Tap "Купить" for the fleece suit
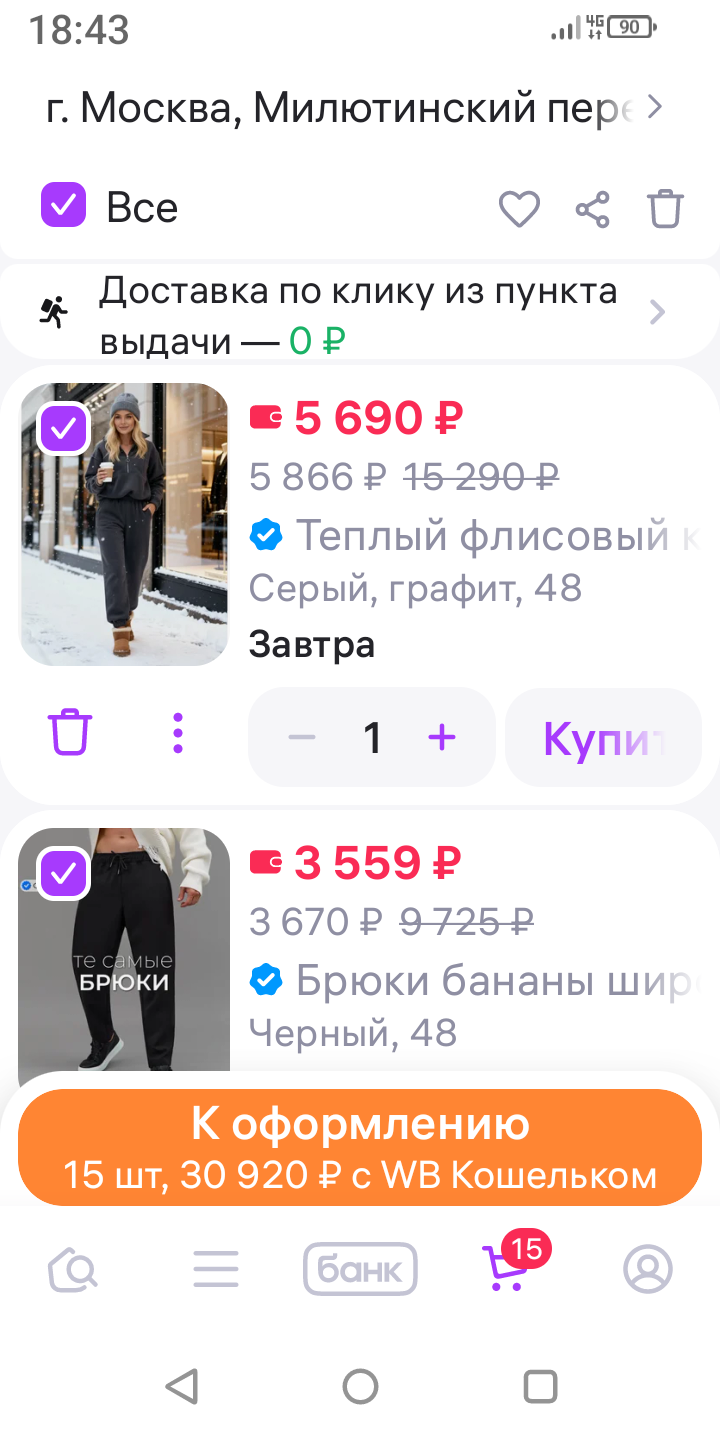720x1440 pixels. click(x=603, y=738)
